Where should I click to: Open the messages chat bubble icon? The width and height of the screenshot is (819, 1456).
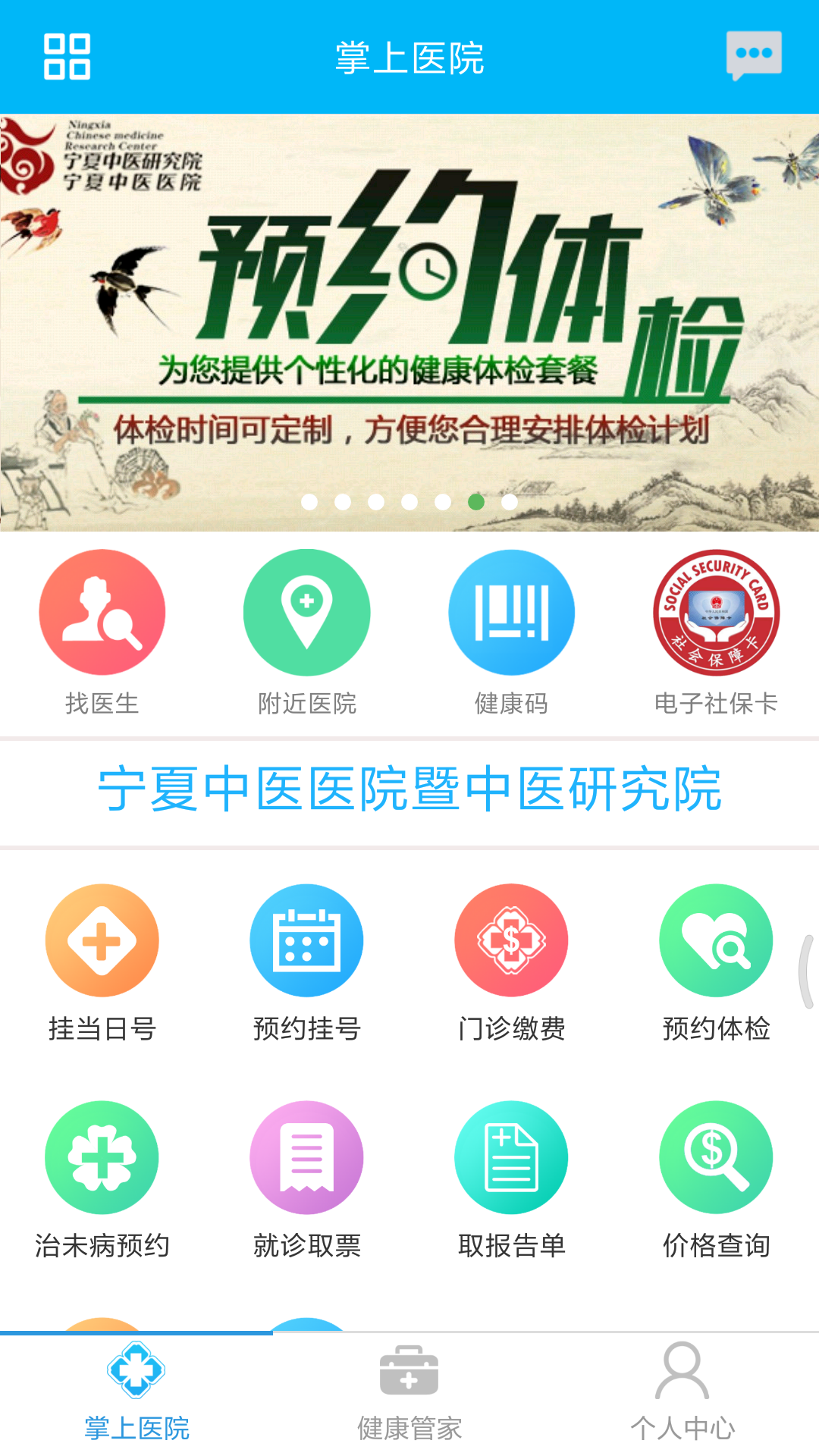pyautogui.click(x=753, y=55)
